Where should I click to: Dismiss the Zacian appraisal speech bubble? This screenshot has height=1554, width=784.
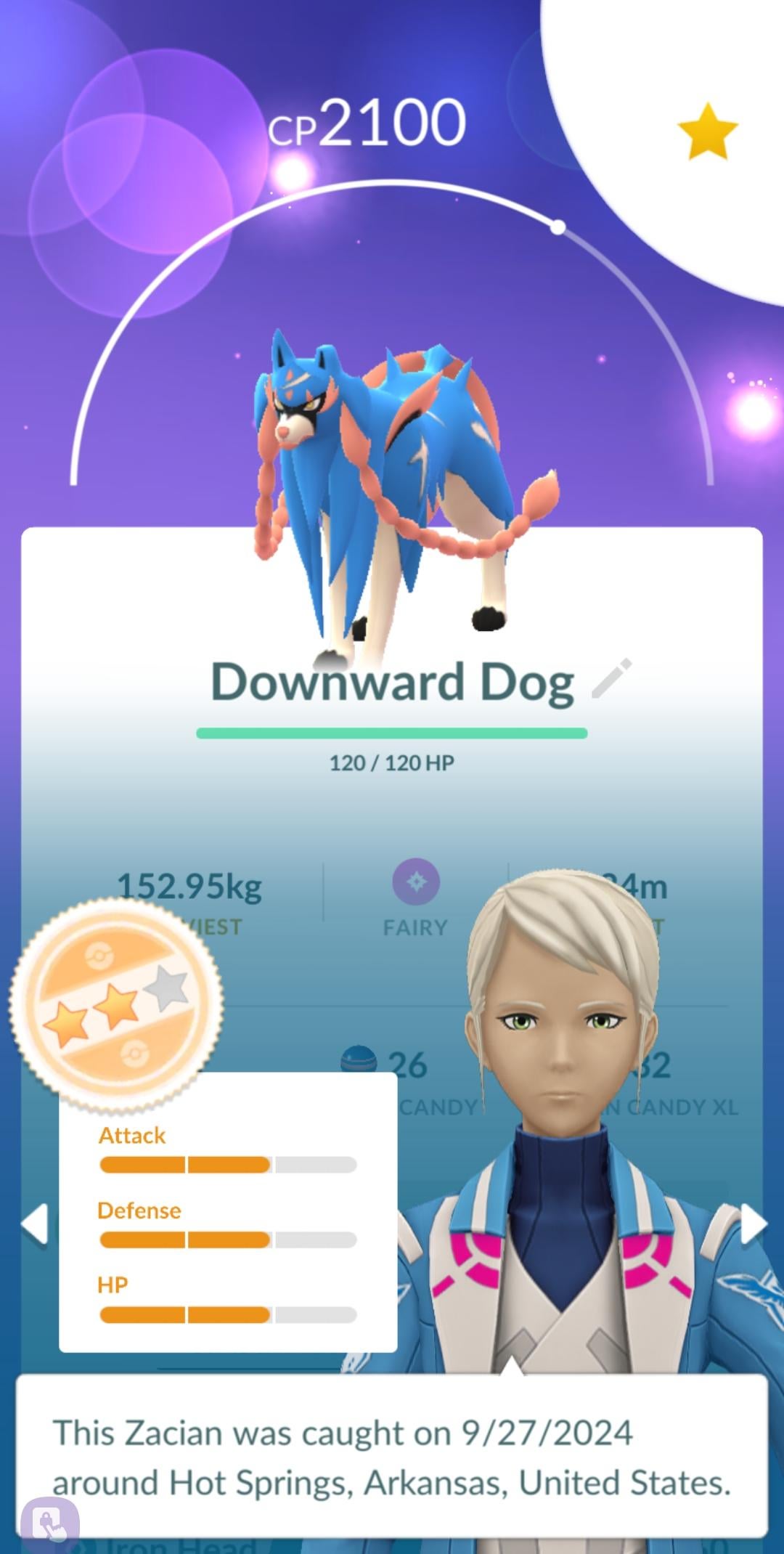392,1456
